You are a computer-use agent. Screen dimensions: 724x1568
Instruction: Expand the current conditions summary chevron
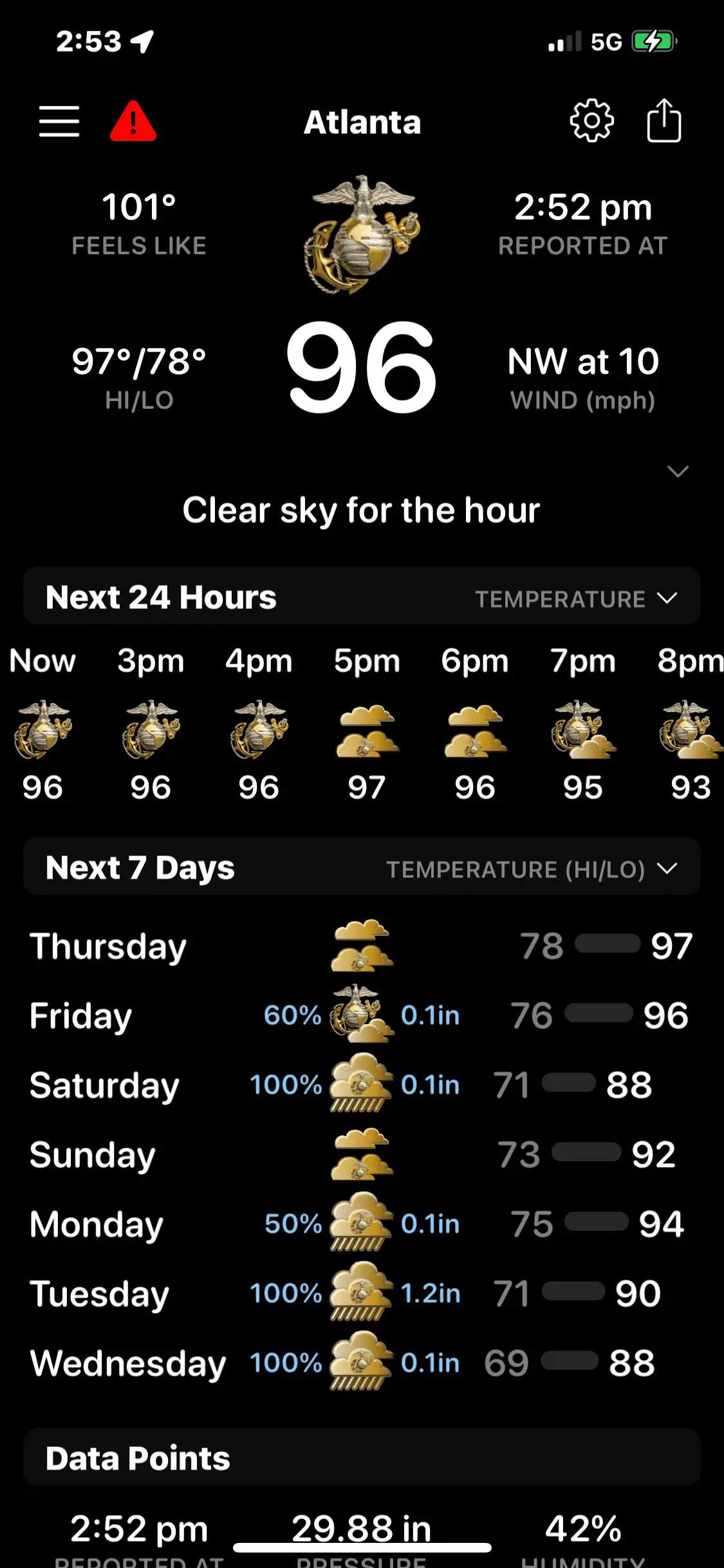coord(678,472)
